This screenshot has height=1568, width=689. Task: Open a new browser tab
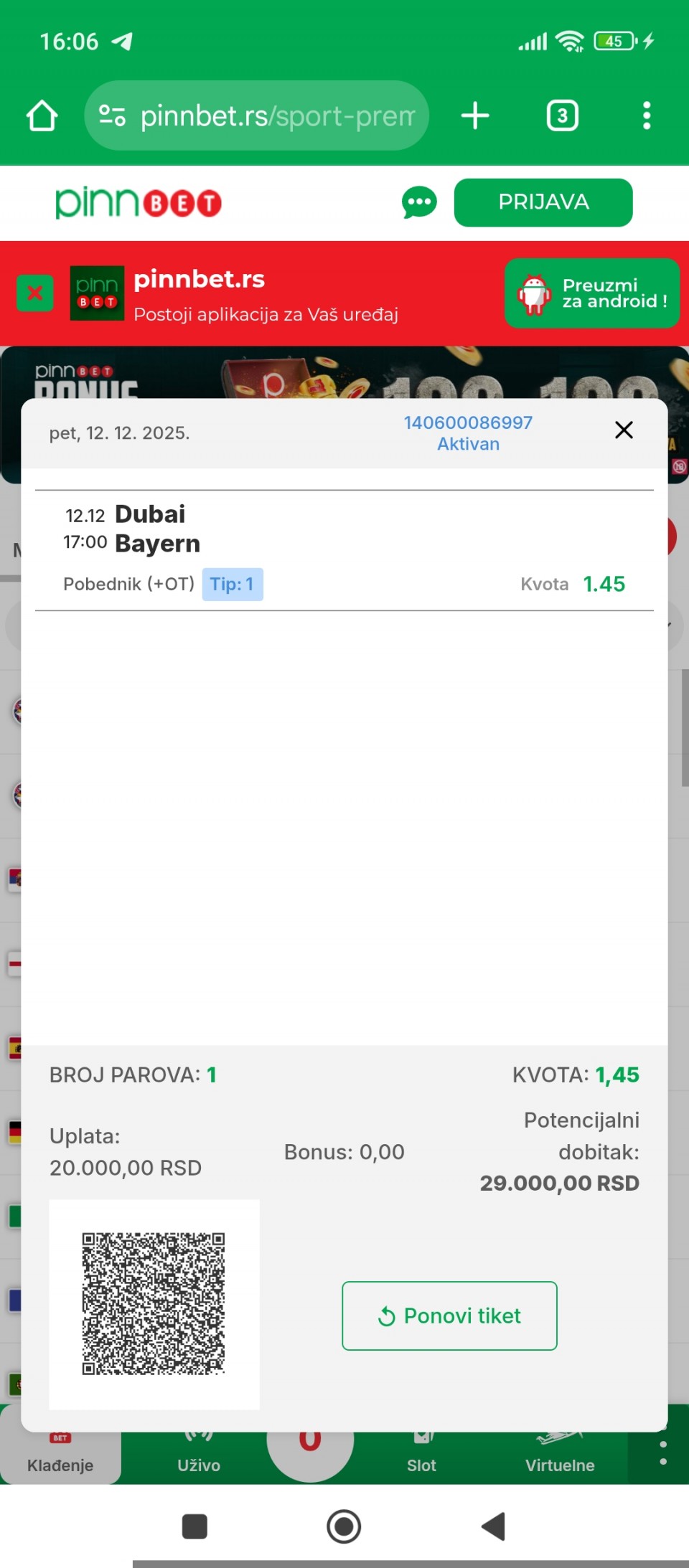tap(475, 115)
